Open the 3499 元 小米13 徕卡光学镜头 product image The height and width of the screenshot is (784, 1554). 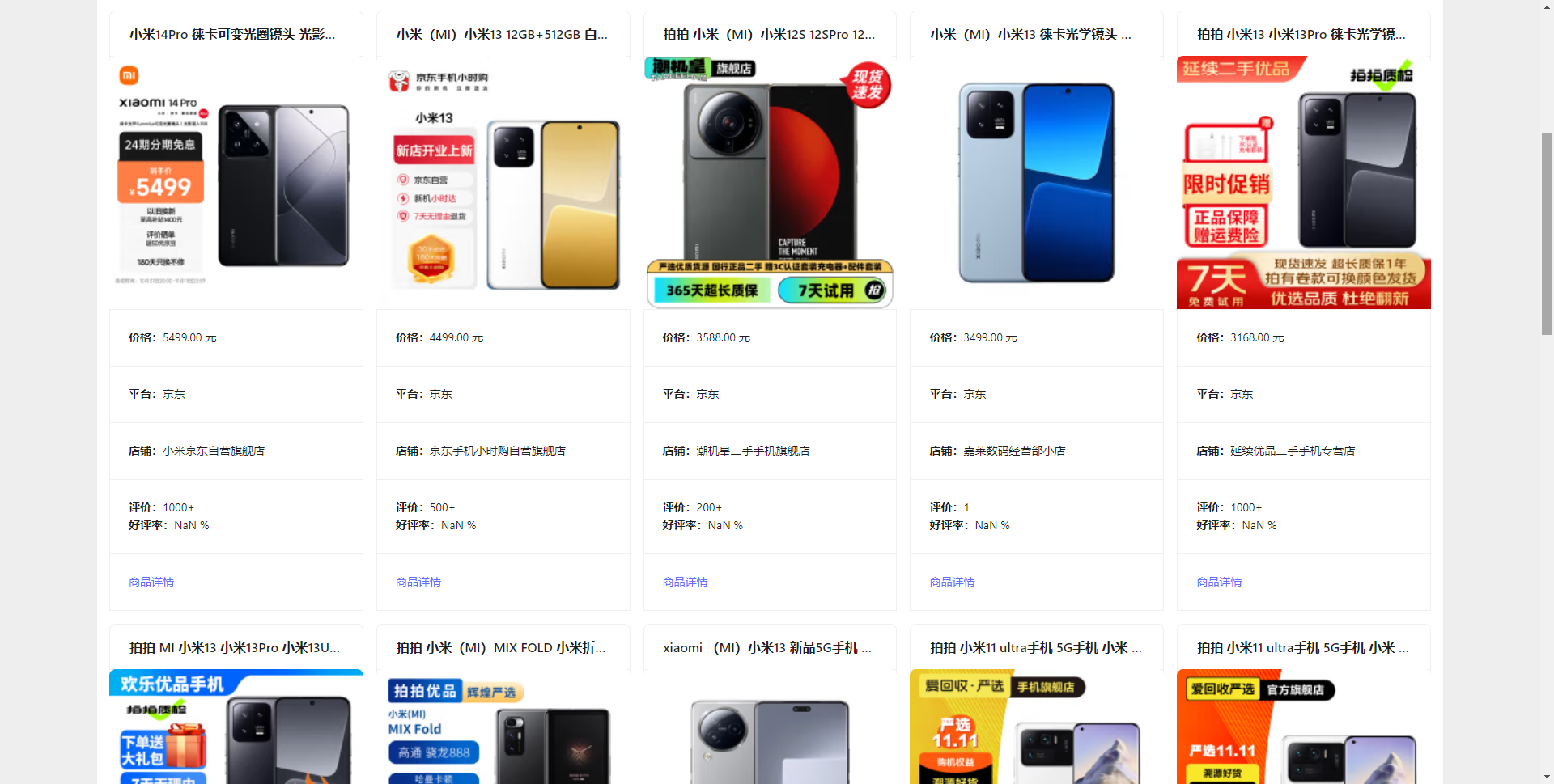coord(1036,183)
